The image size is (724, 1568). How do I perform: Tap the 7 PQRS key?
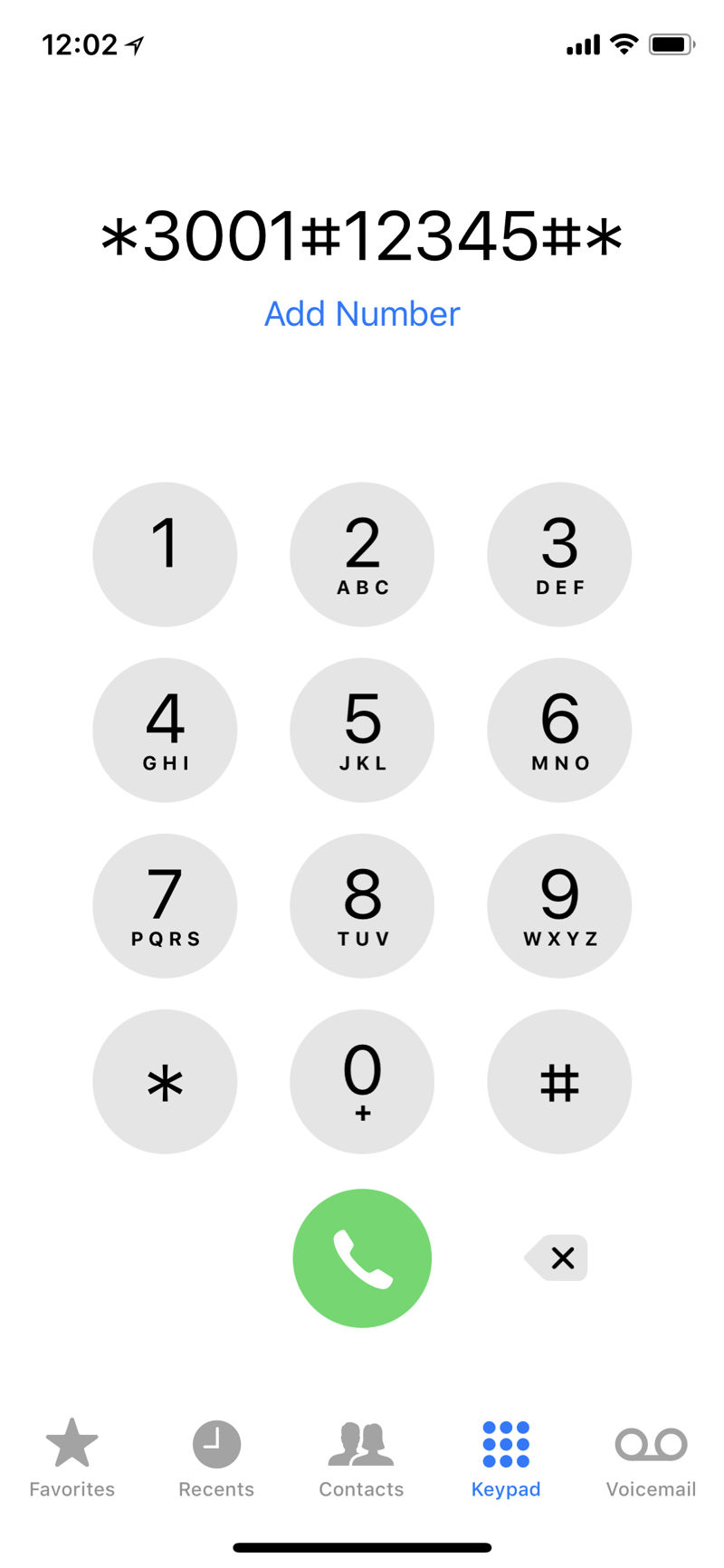pyautogui.click(x=165, y=905)
